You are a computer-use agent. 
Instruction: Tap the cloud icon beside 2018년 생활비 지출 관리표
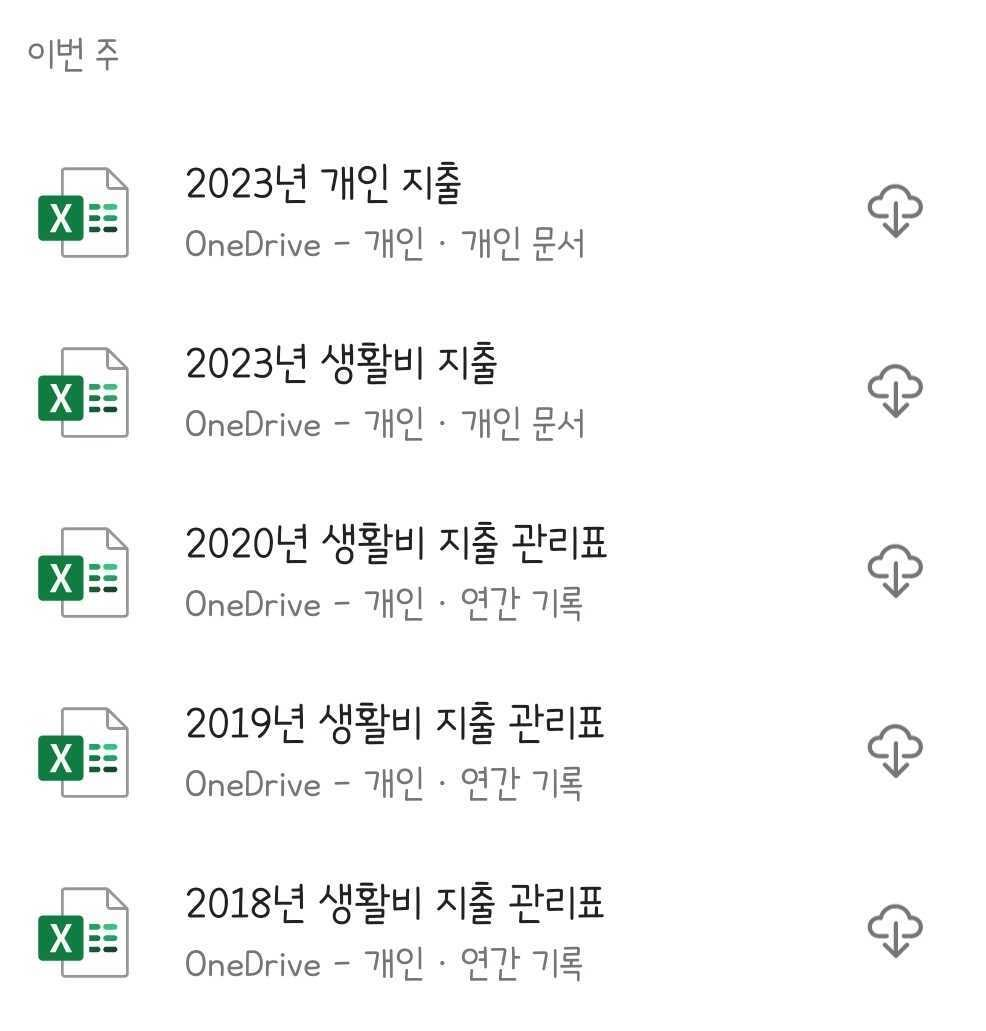point(895,931)
